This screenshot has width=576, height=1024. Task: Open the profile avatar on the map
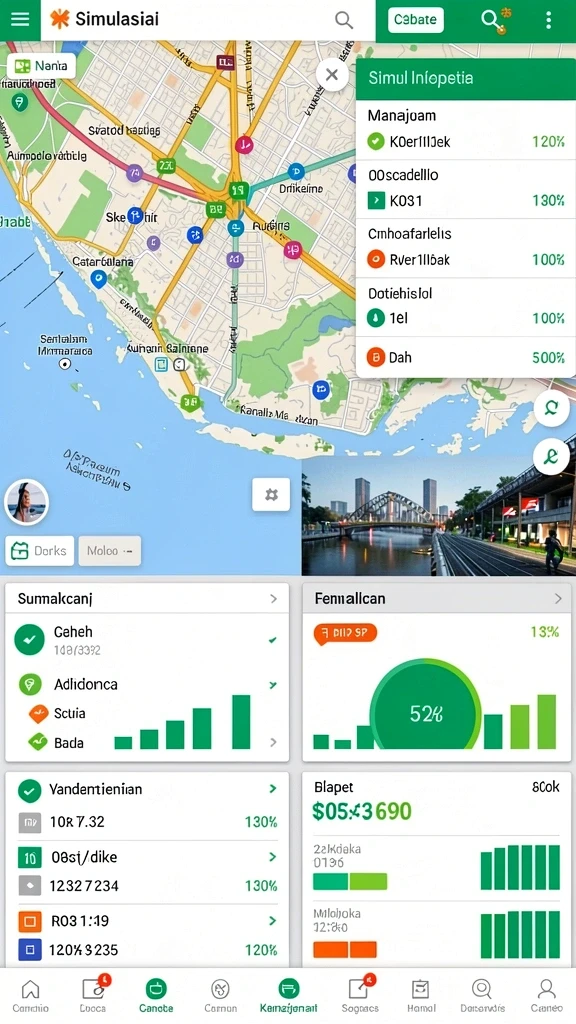(x=27, y=502)
